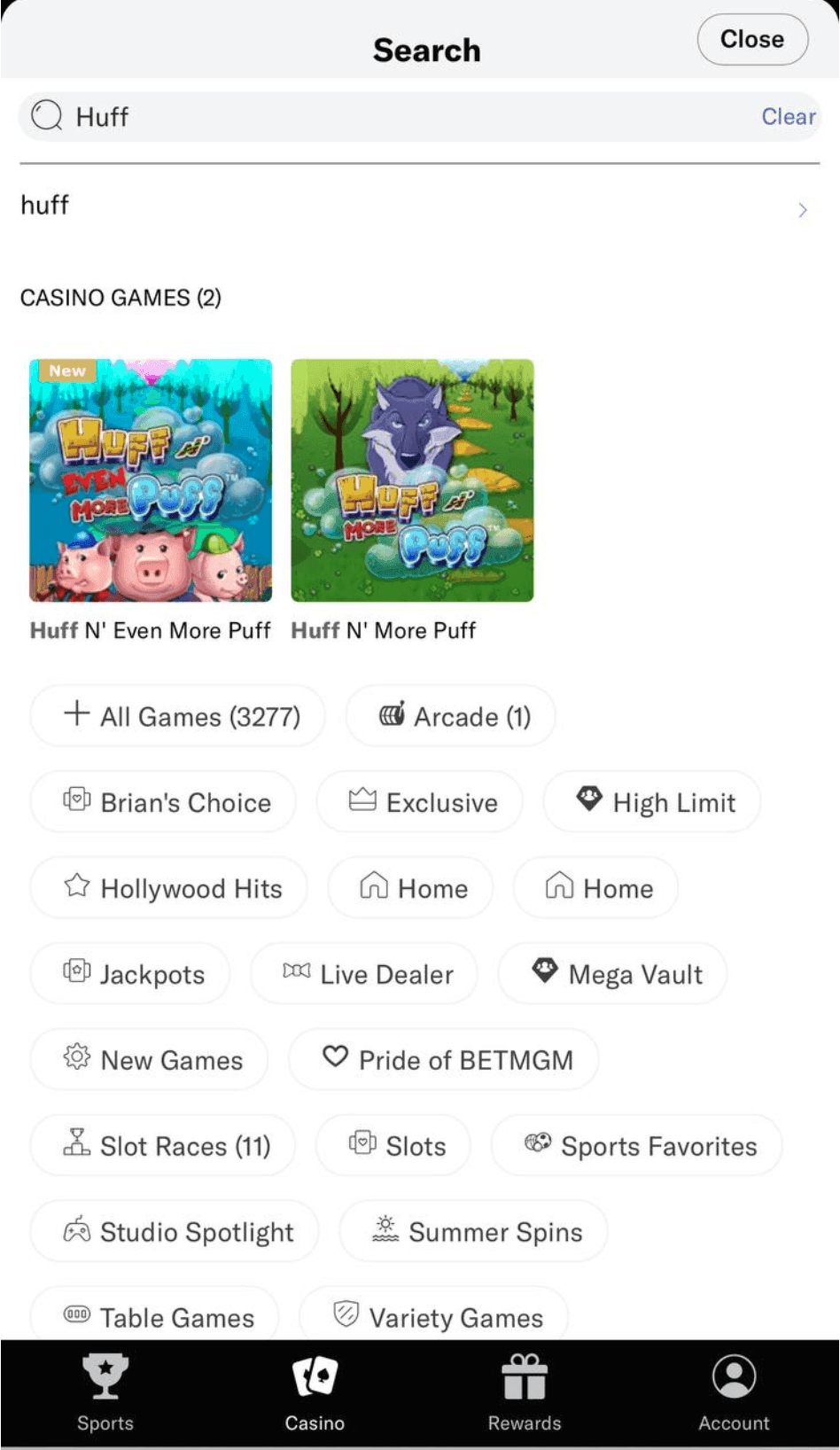
Task: Click the Live Dealer bow-tie icon
Action: click(295, 973)
